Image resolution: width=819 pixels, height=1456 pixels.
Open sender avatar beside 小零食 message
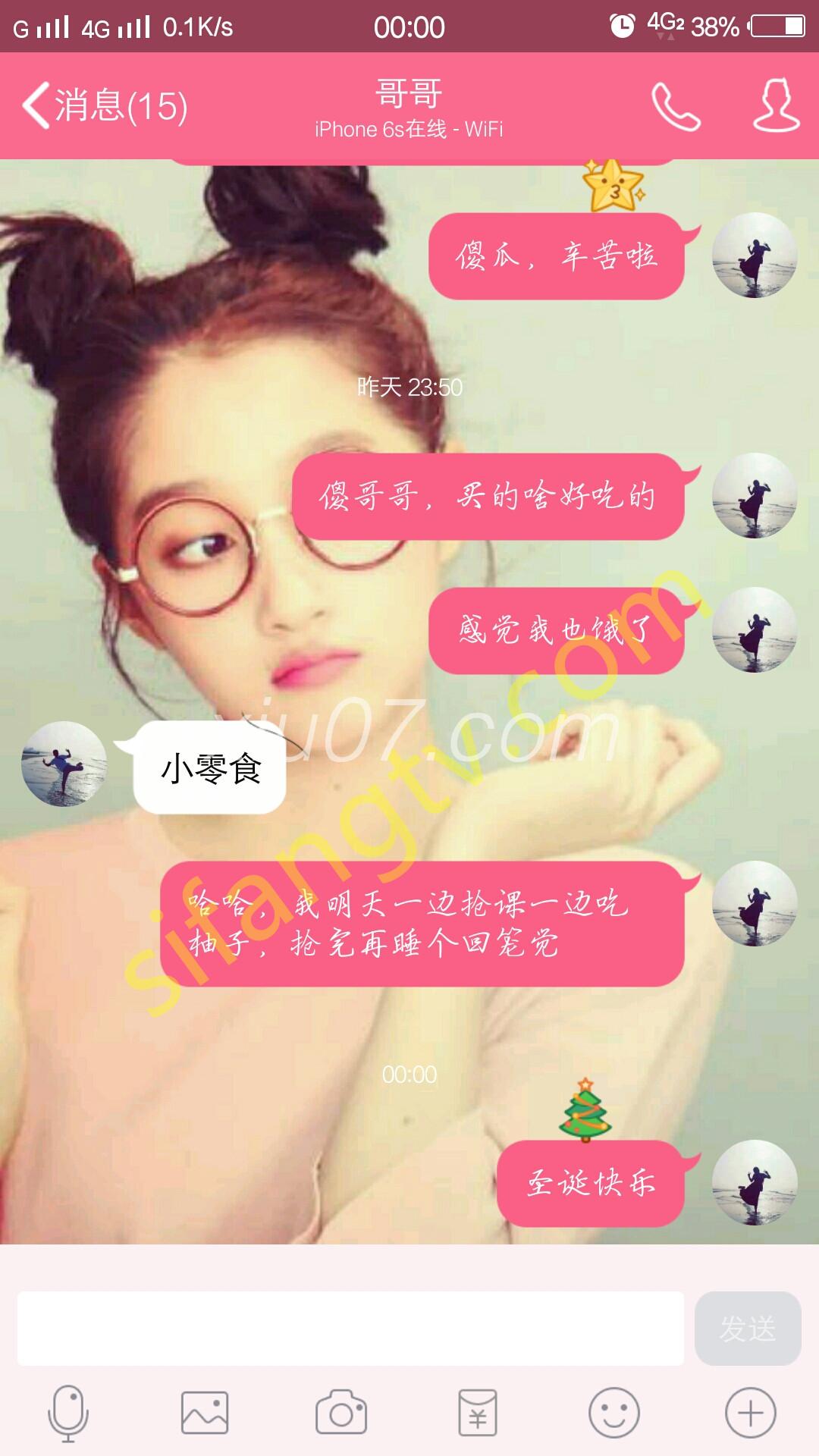pyautogui.click(x=64, y=764)
